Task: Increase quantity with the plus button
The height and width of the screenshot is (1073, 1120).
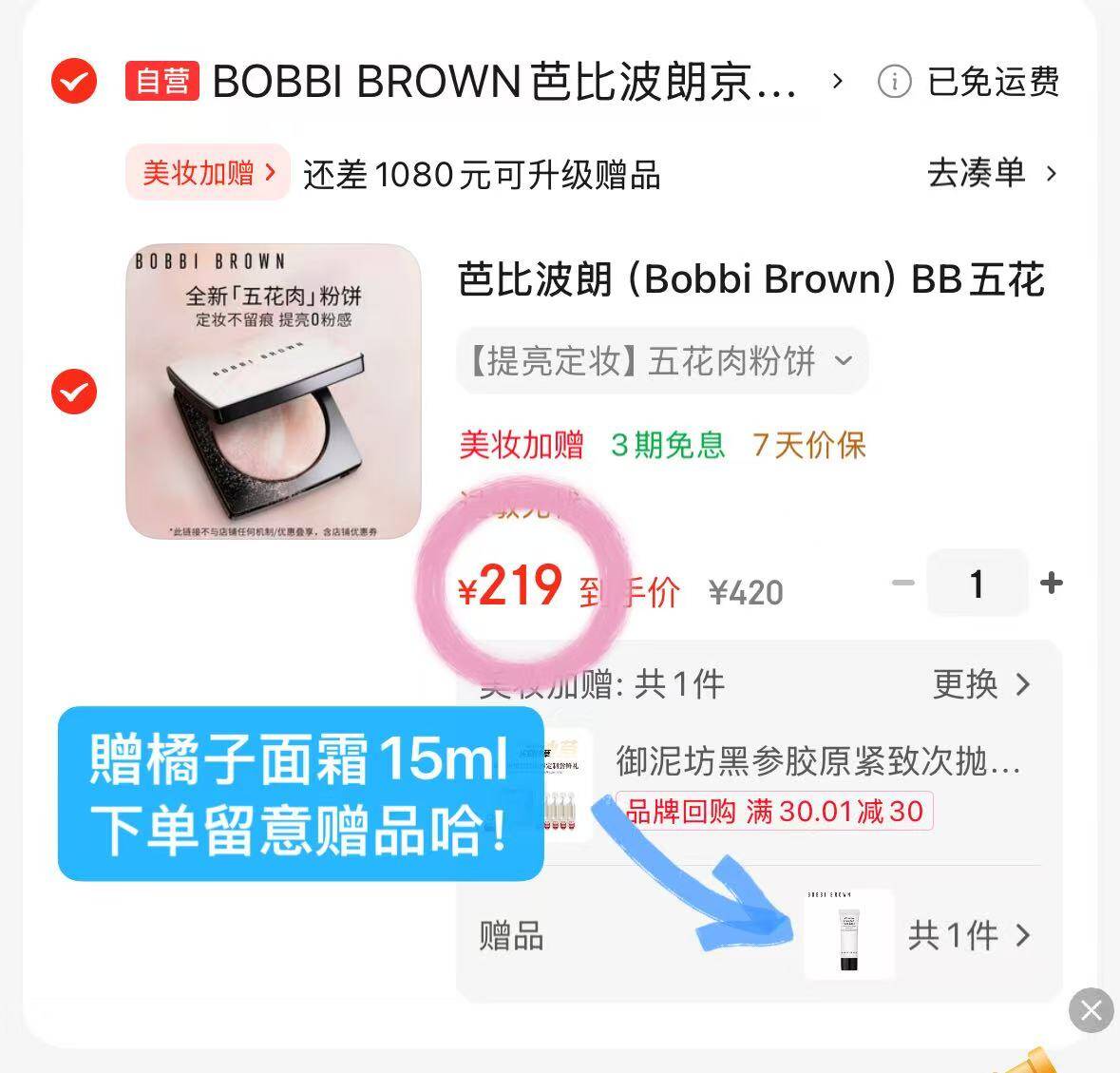Action: pos(1051,583)
